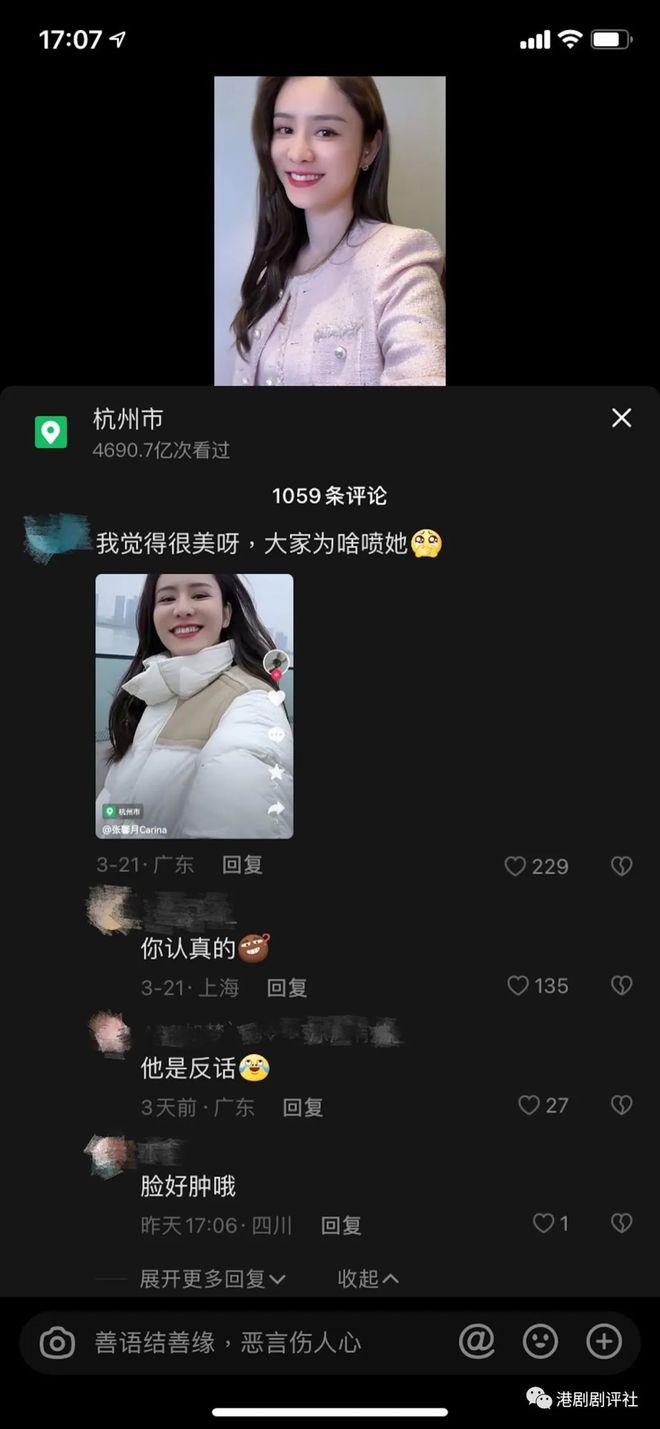Viewport: 660px width, 1429px height.
Task: Reply to the comment 我觉得很美呀
Action: pos(242,865)
